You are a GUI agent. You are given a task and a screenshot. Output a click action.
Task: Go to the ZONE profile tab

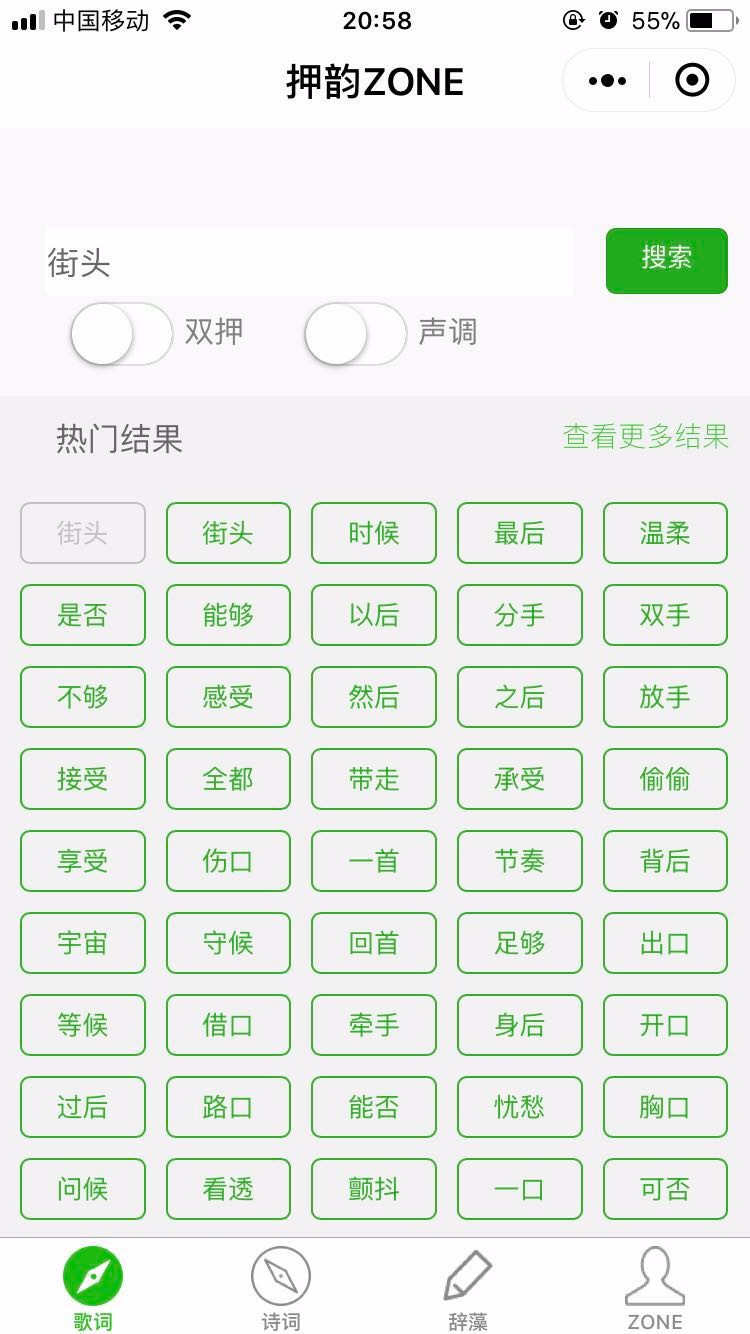[x=655, y=1288]
